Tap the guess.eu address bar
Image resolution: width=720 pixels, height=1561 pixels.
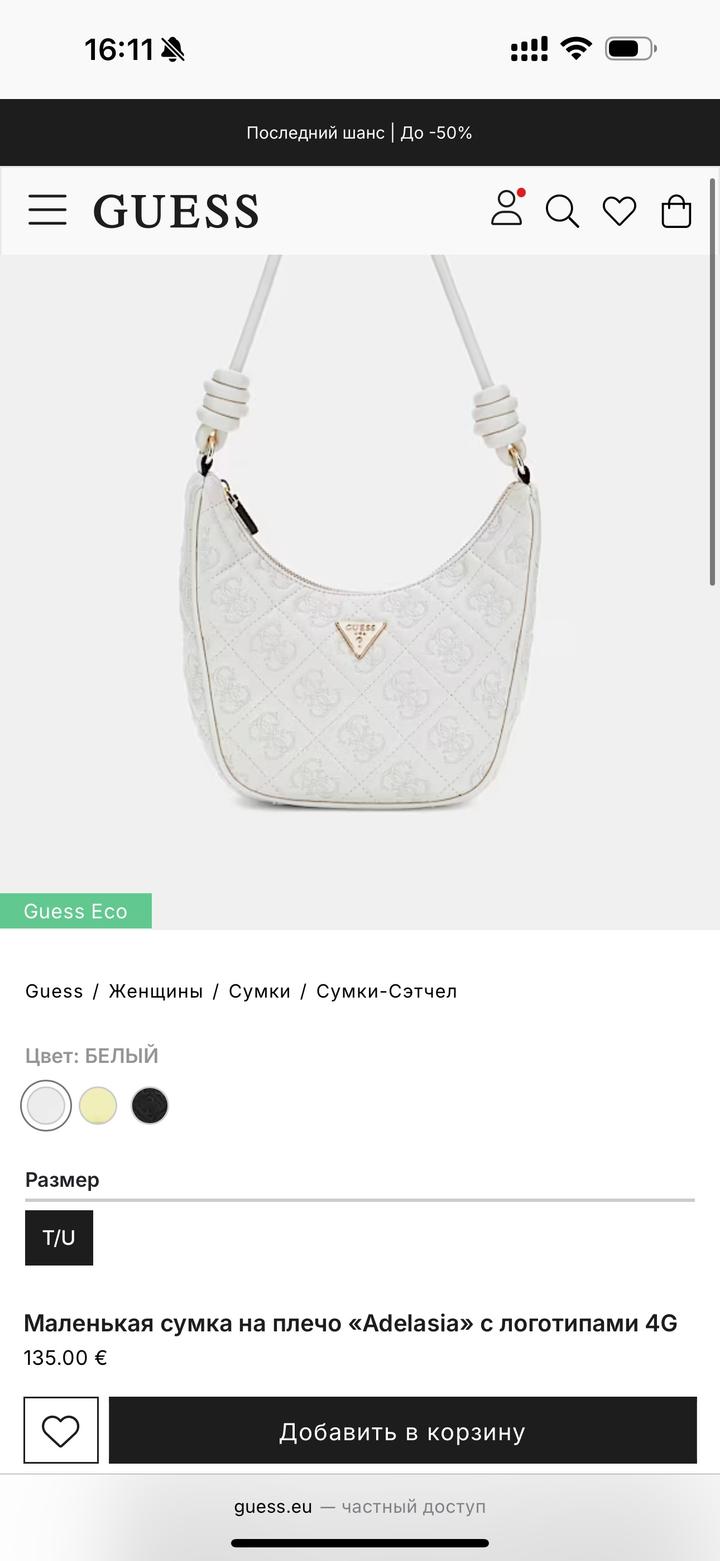pyautogui.click(x=360, y=1507)
